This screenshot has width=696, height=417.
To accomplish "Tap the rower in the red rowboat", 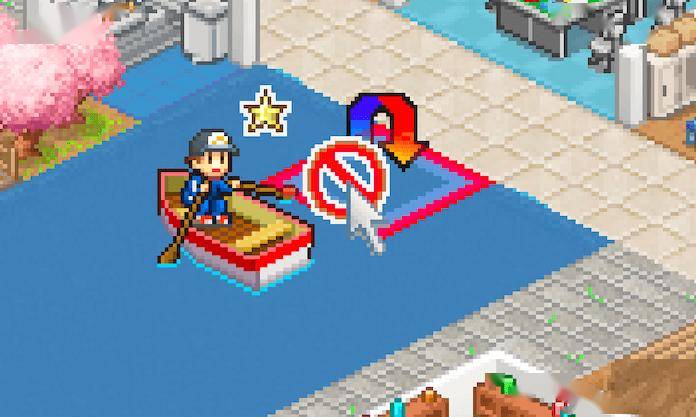I will coord(210,179).
